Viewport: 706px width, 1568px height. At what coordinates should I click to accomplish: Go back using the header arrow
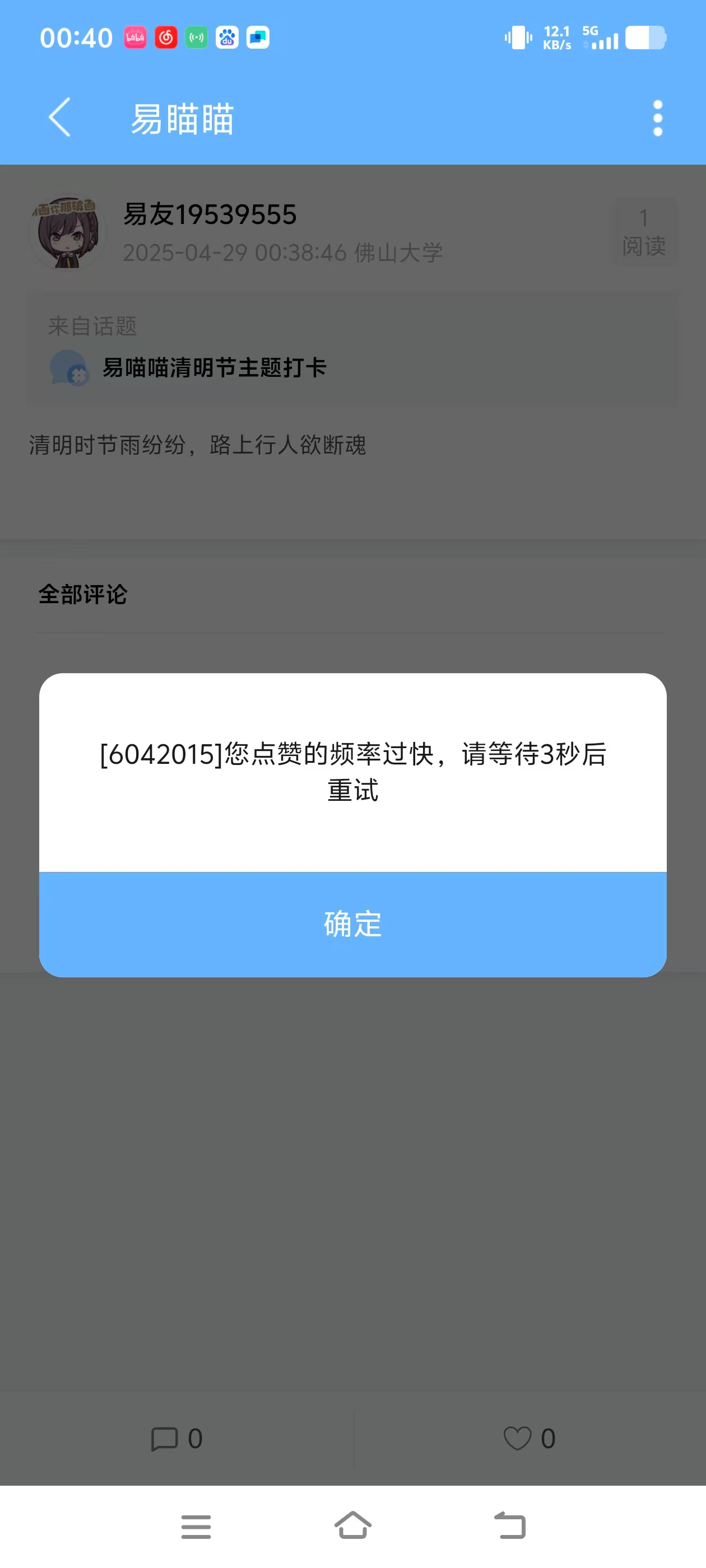click(x=60, y=118)
